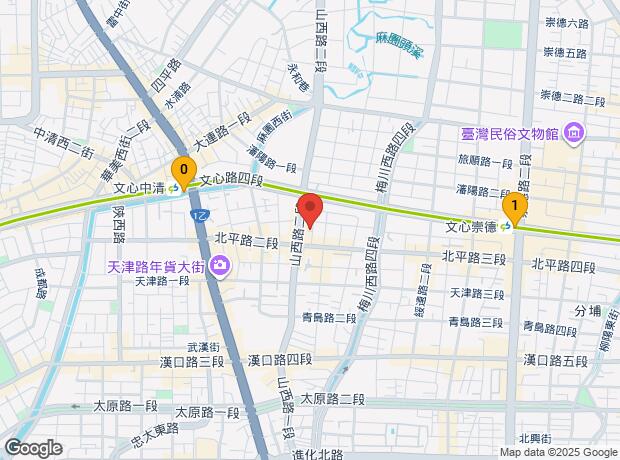Tap 文心中清 metro station icon
The image size is (620, 460).
click(x=173, y=189)
